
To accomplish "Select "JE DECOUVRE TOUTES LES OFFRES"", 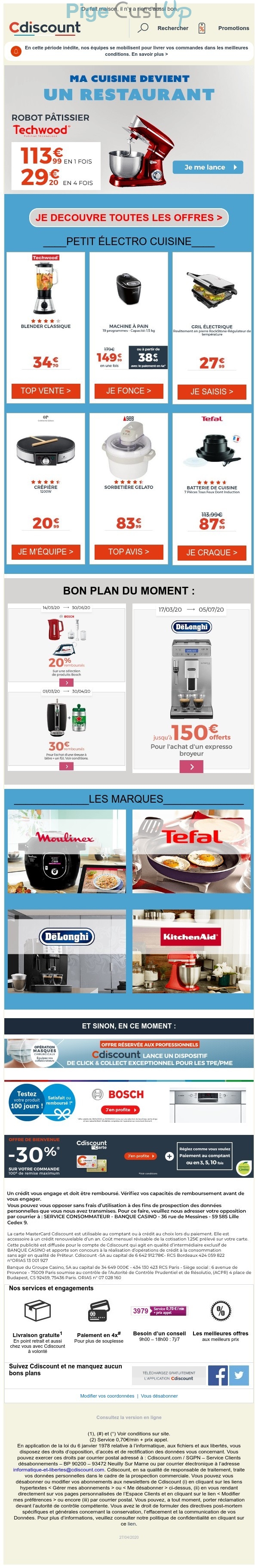I will (x=128, y=217).
